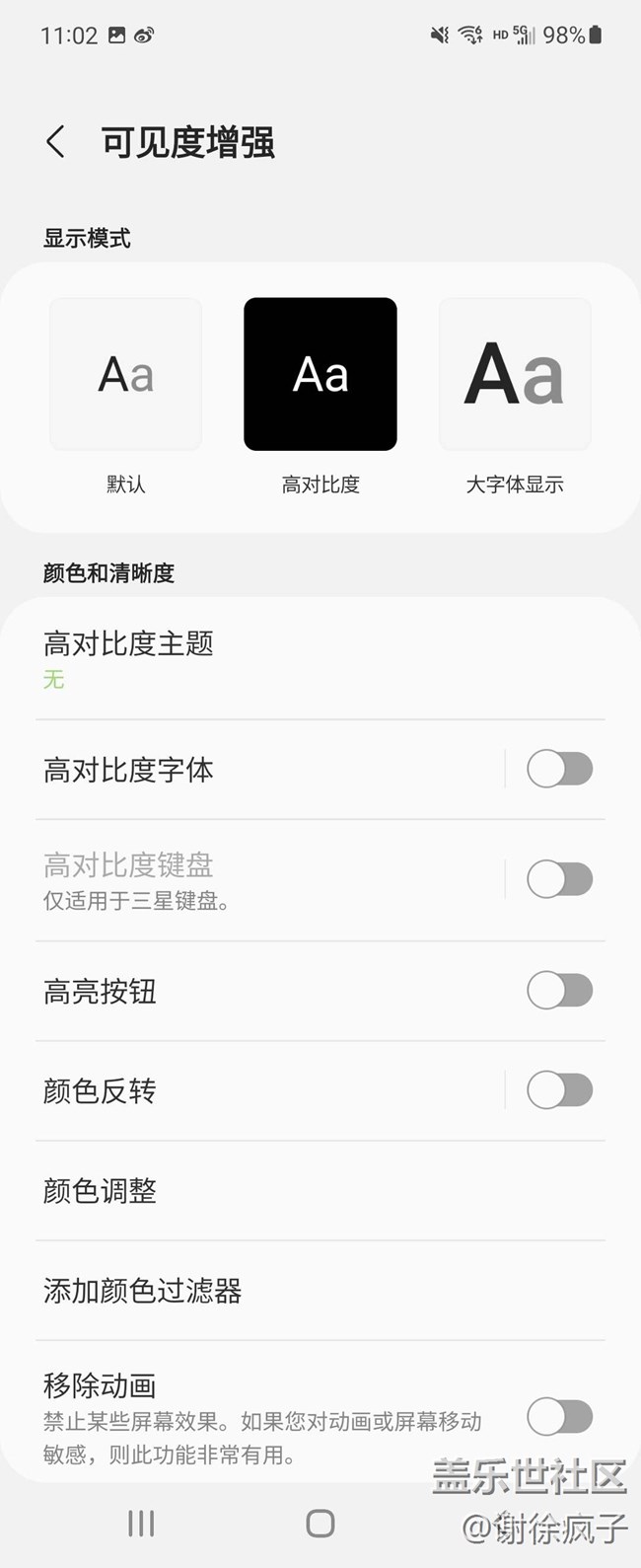Select the 默认 display mode
The height and width of the screenshot is (1568, 641).
126,375
